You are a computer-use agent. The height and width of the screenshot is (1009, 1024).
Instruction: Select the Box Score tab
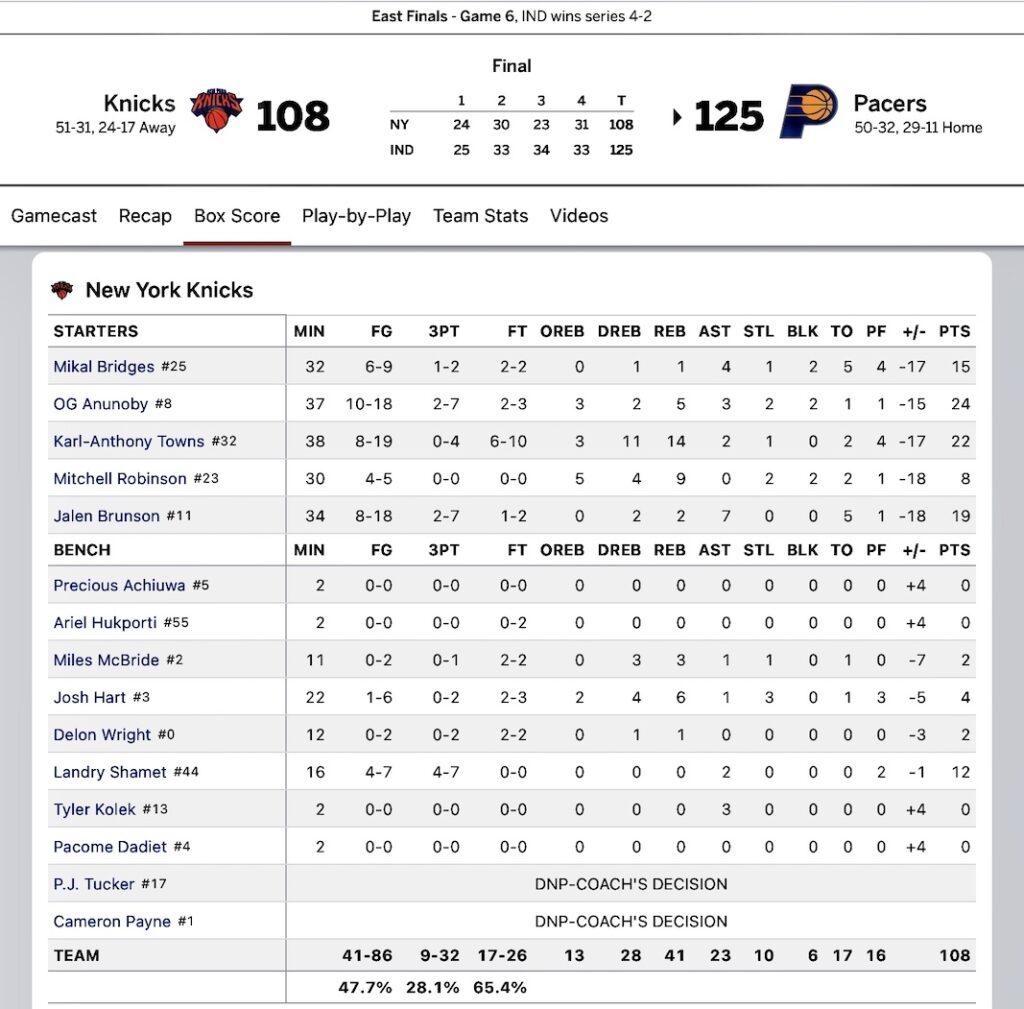coord(237,216)
